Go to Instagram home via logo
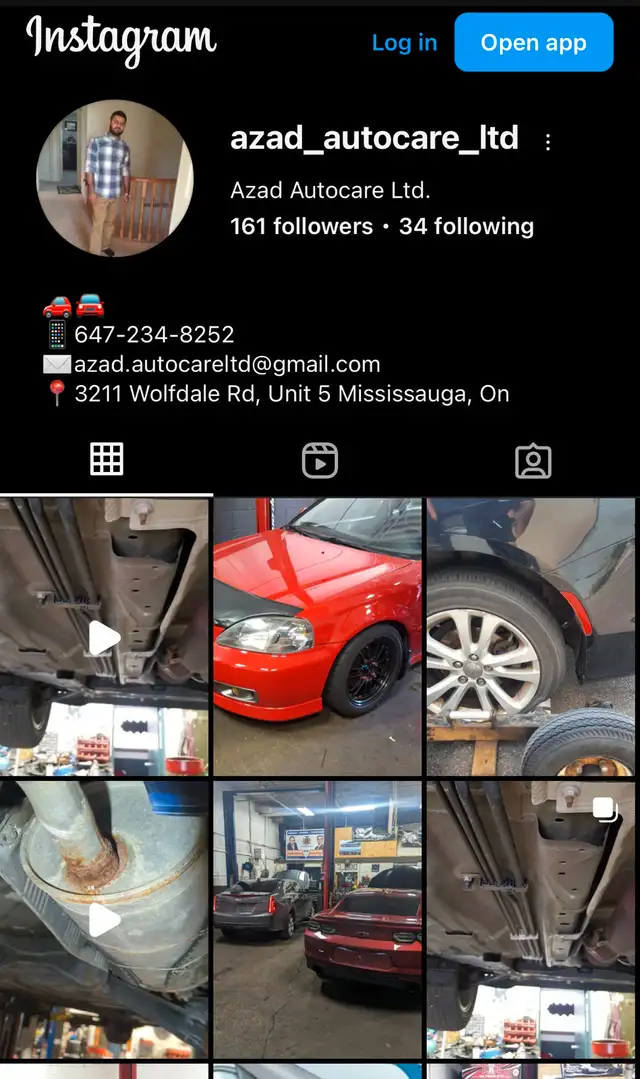Screen dimensions: 640x1079 click(x=121, y=40)
